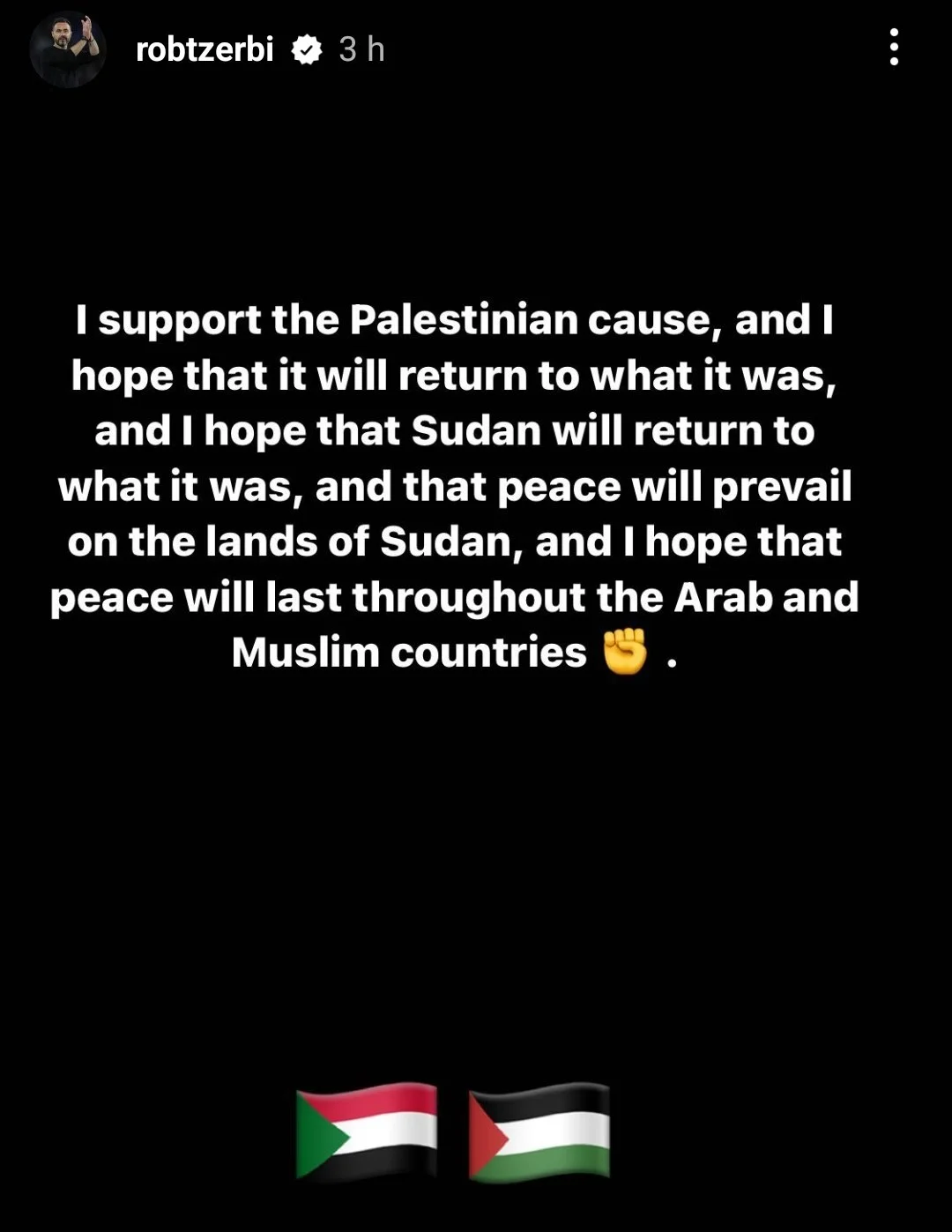This screenshot has height=1232, width=952.
Task: Open robtzerbi's profile picture
Action: click(x=68, y=49)
